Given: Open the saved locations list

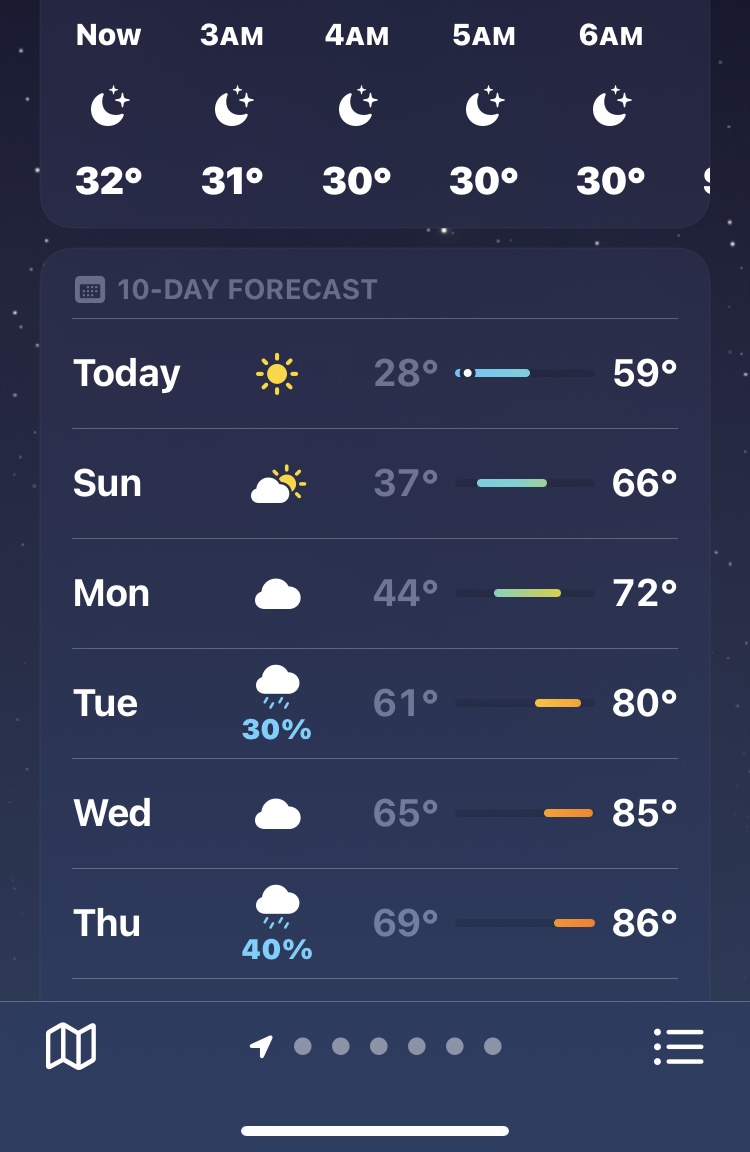Looking at the screenshot, I should coord(679,1046).
